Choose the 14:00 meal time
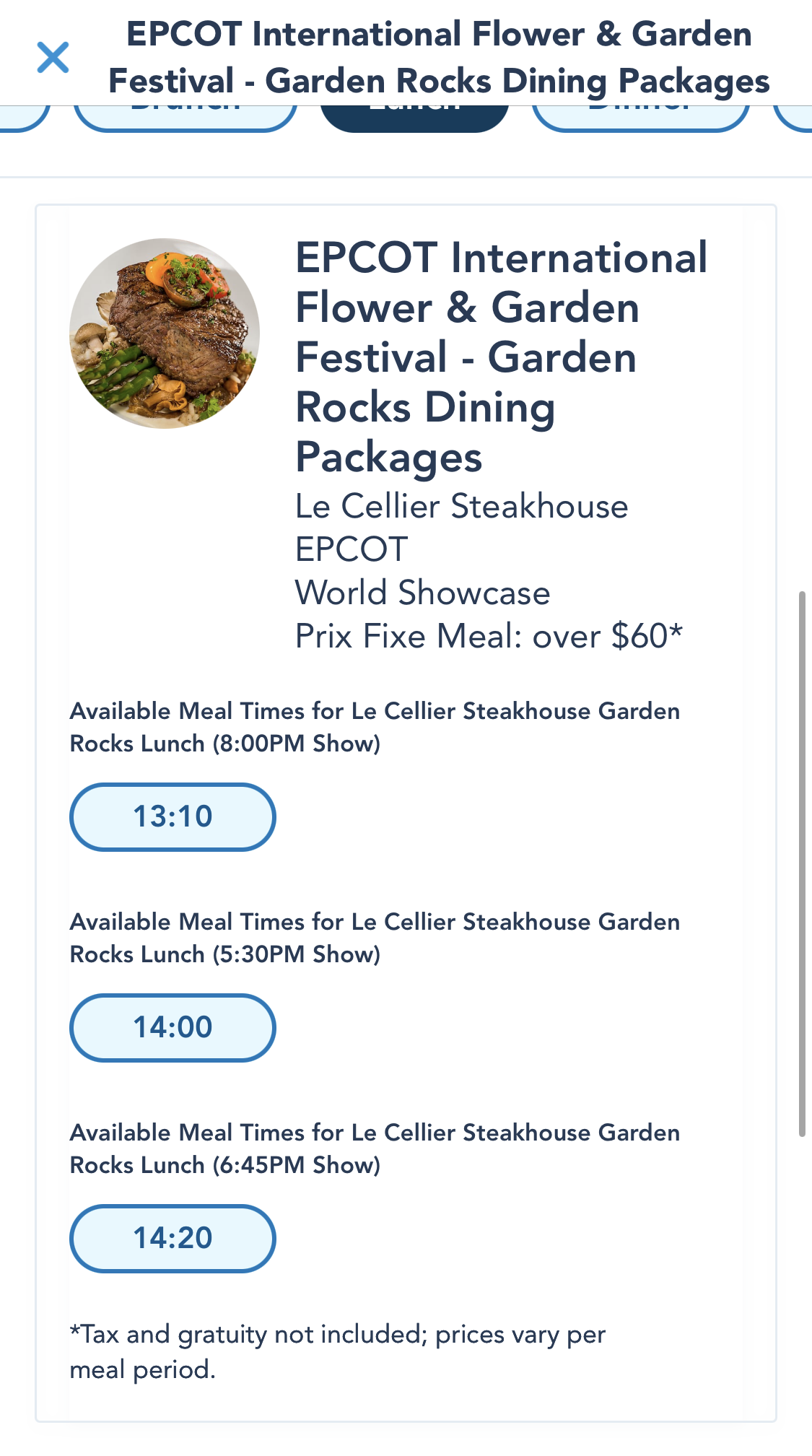 pyautogui.click(x=173, y=1027)
